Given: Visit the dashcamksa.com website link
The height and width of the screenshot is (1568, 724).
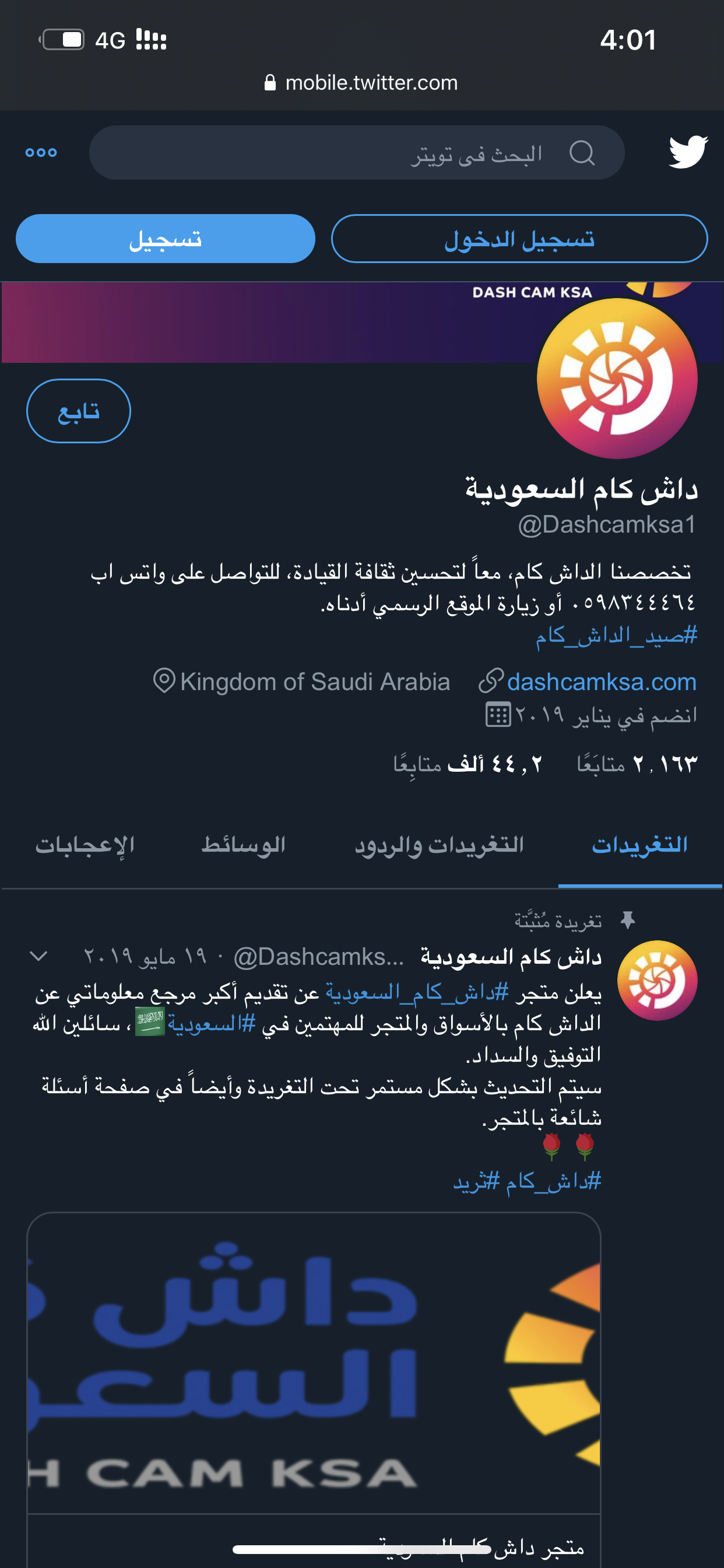Looking at the screenshot, I should 601,682.
